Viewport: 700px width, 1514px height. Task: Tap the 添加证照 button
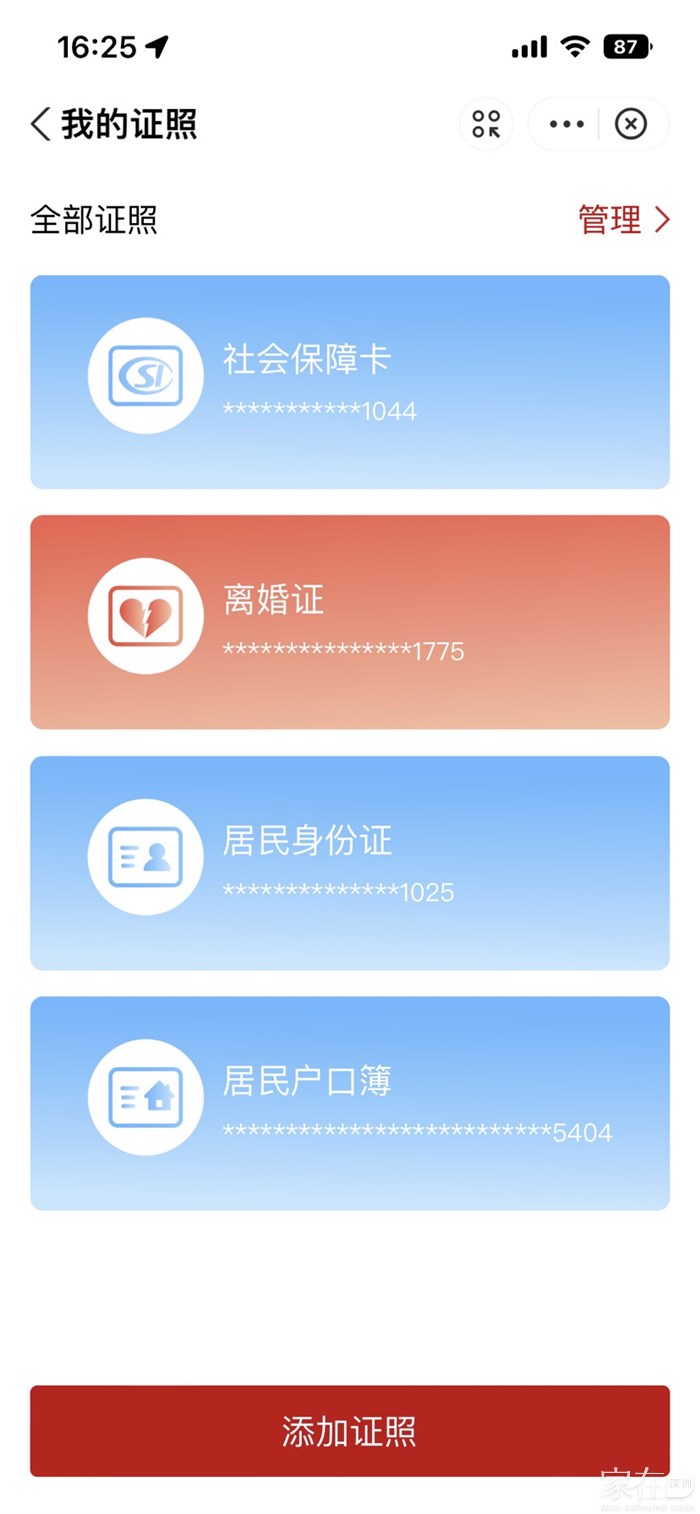(x=349, y=1430)
